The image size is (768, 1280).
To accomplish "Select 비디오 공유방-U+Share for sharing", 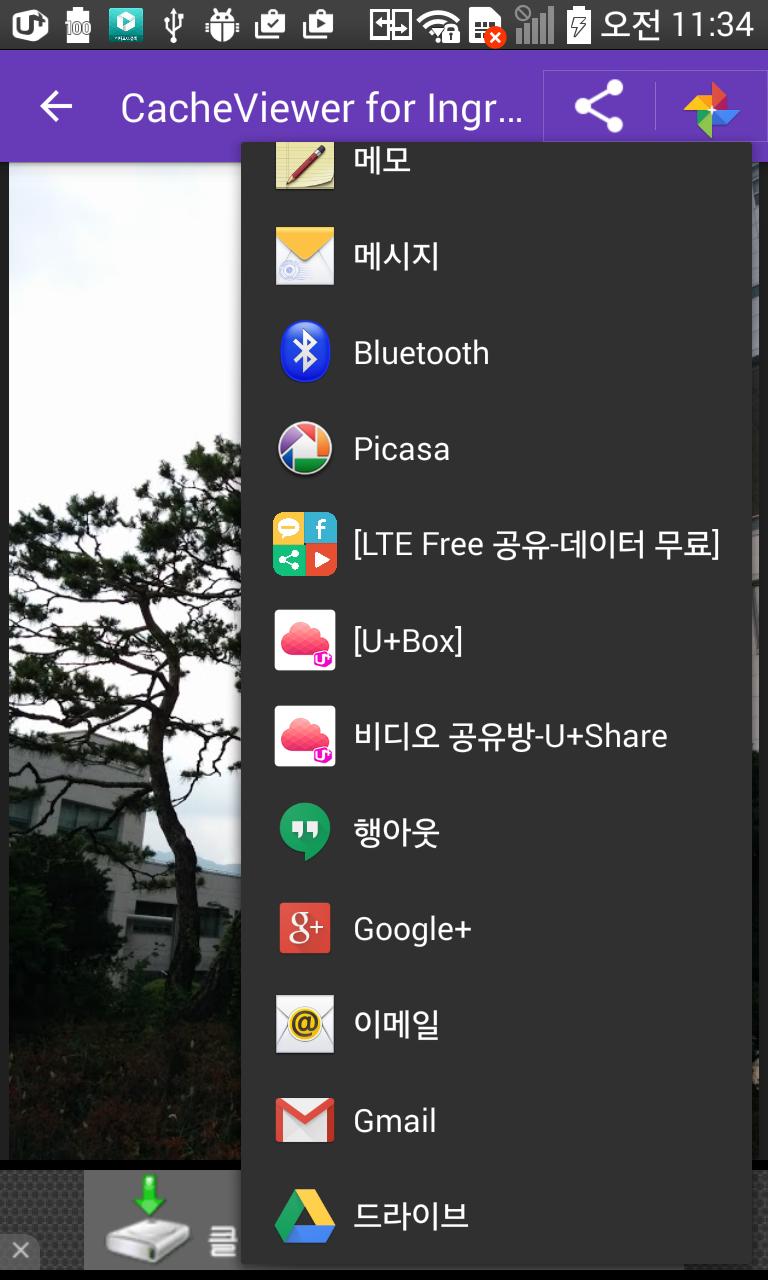I will 509,735.
